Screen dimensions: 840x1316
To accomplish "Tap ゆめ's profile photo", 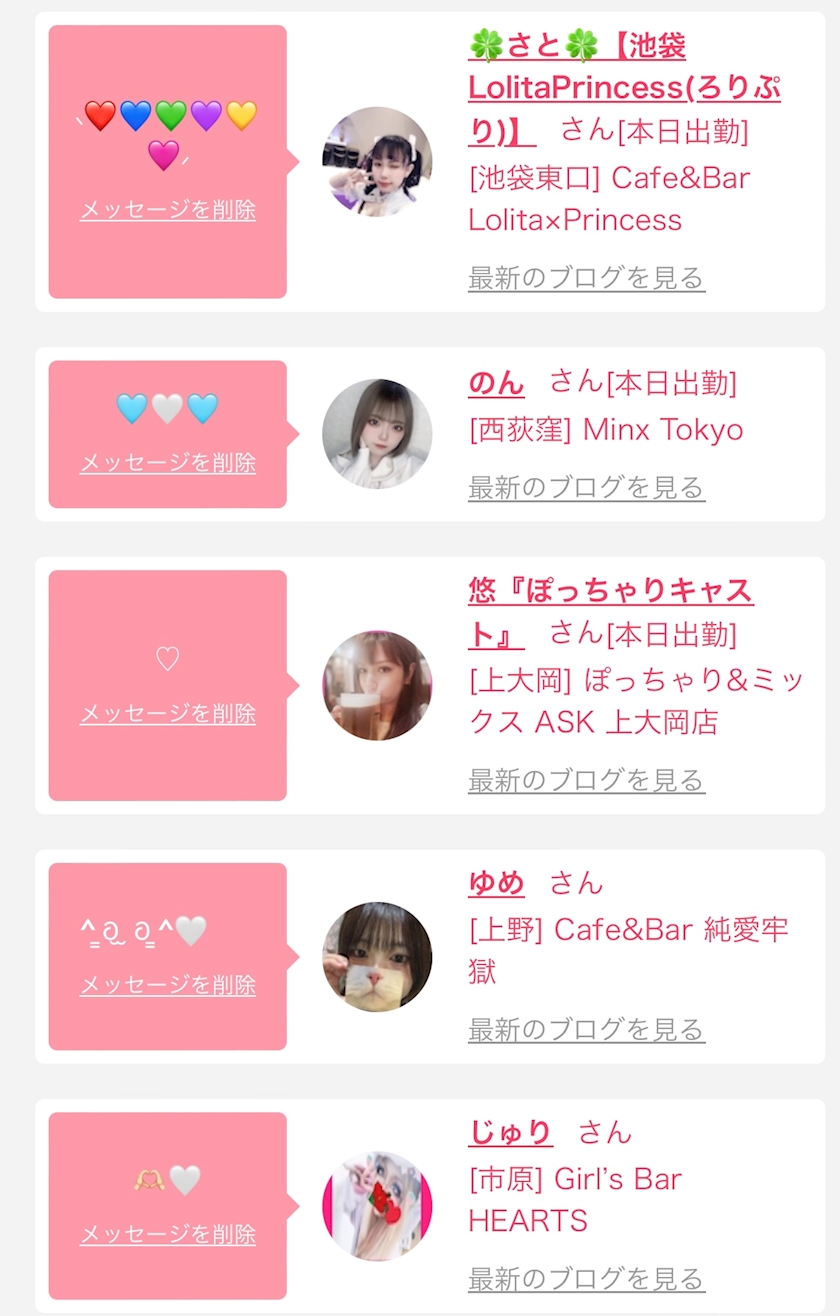I will [x=377, y=957].
